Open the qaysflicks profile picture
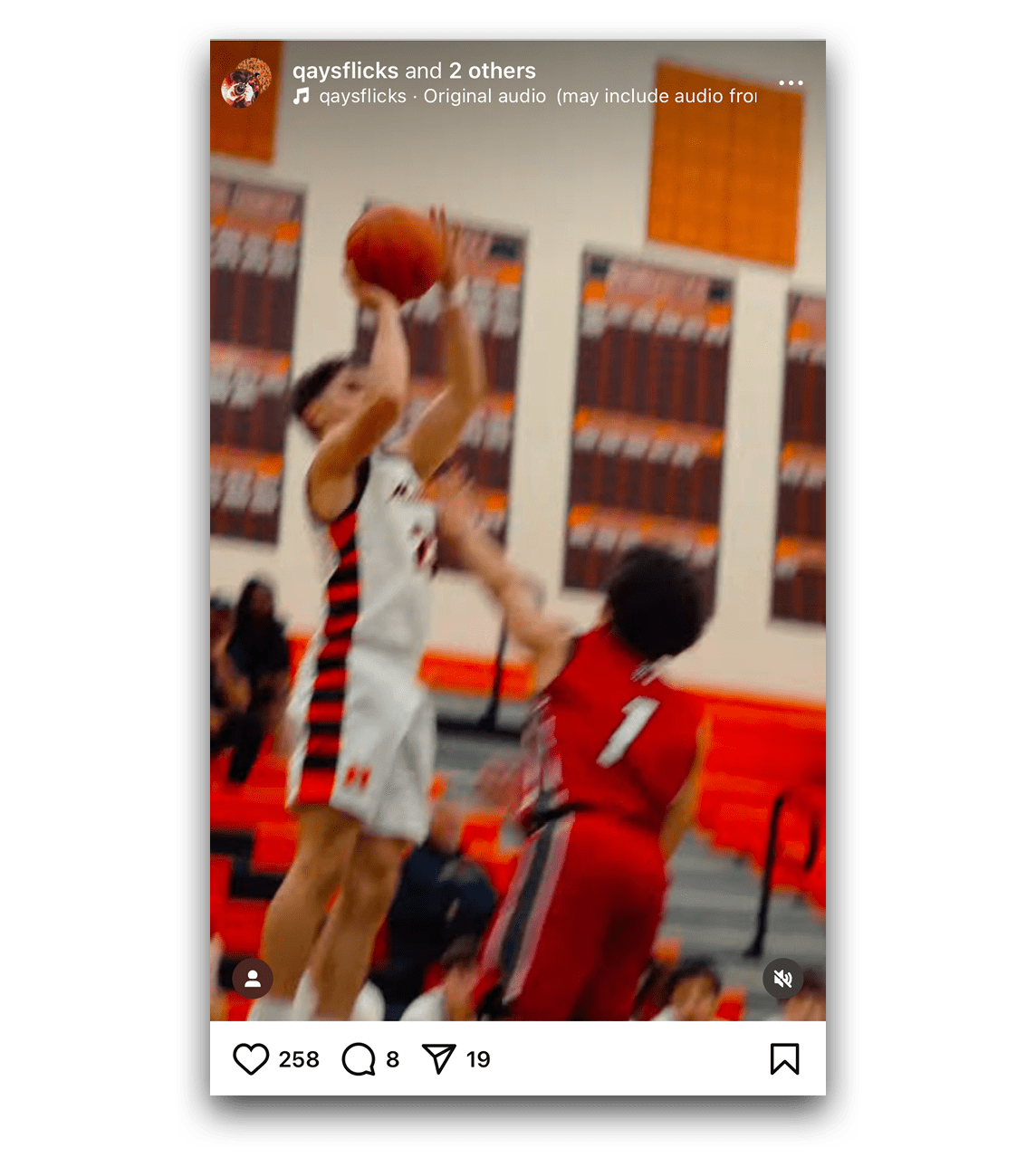 click(246, 83)
